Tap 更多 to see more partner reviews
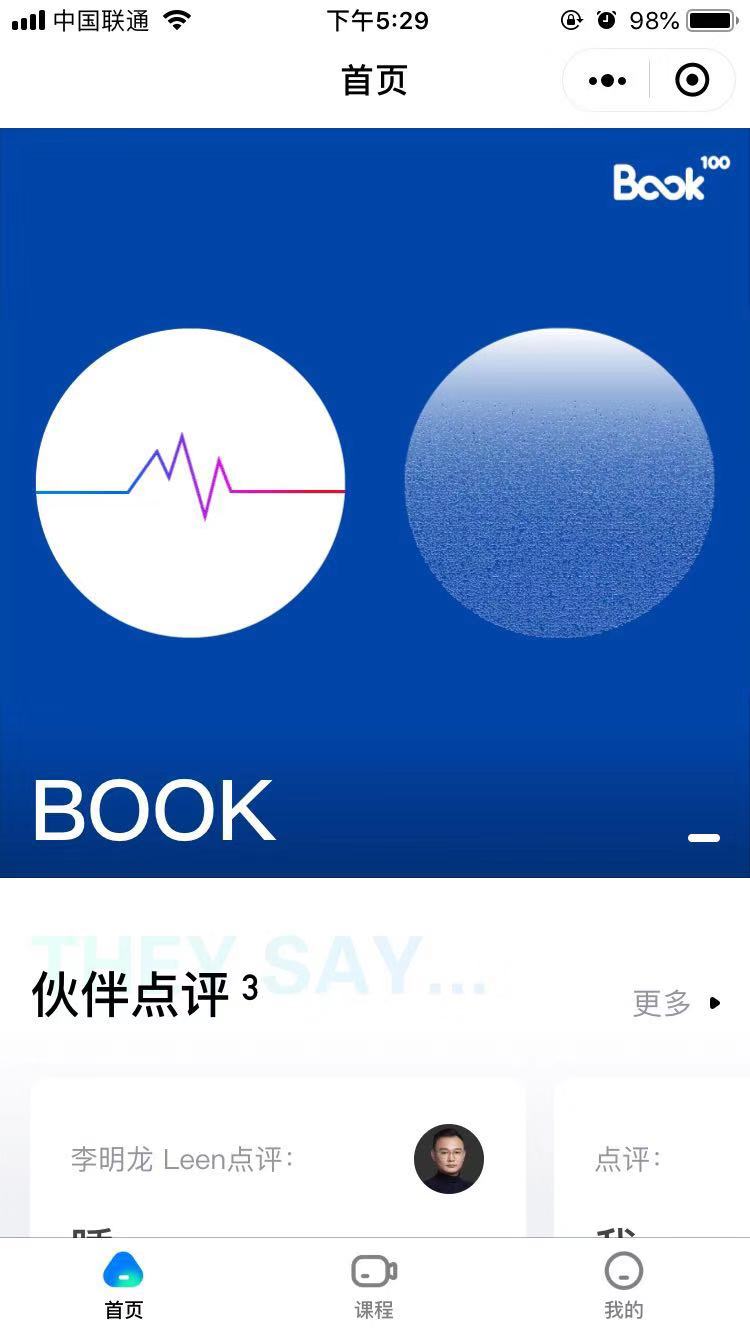Screen dimensions: 750x1334 (675, 1003)
